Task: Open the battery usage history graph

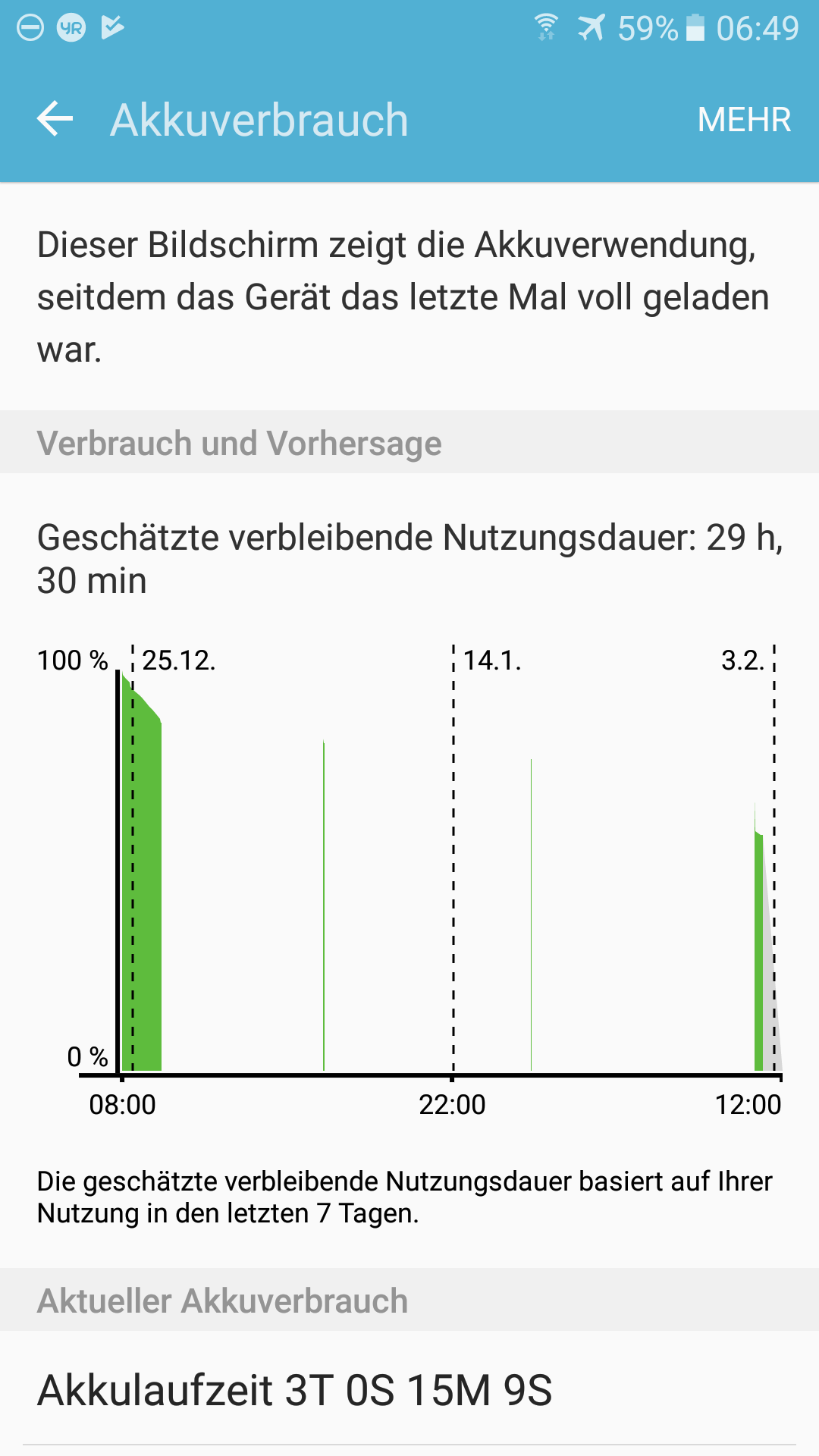Action: (409, 880)
